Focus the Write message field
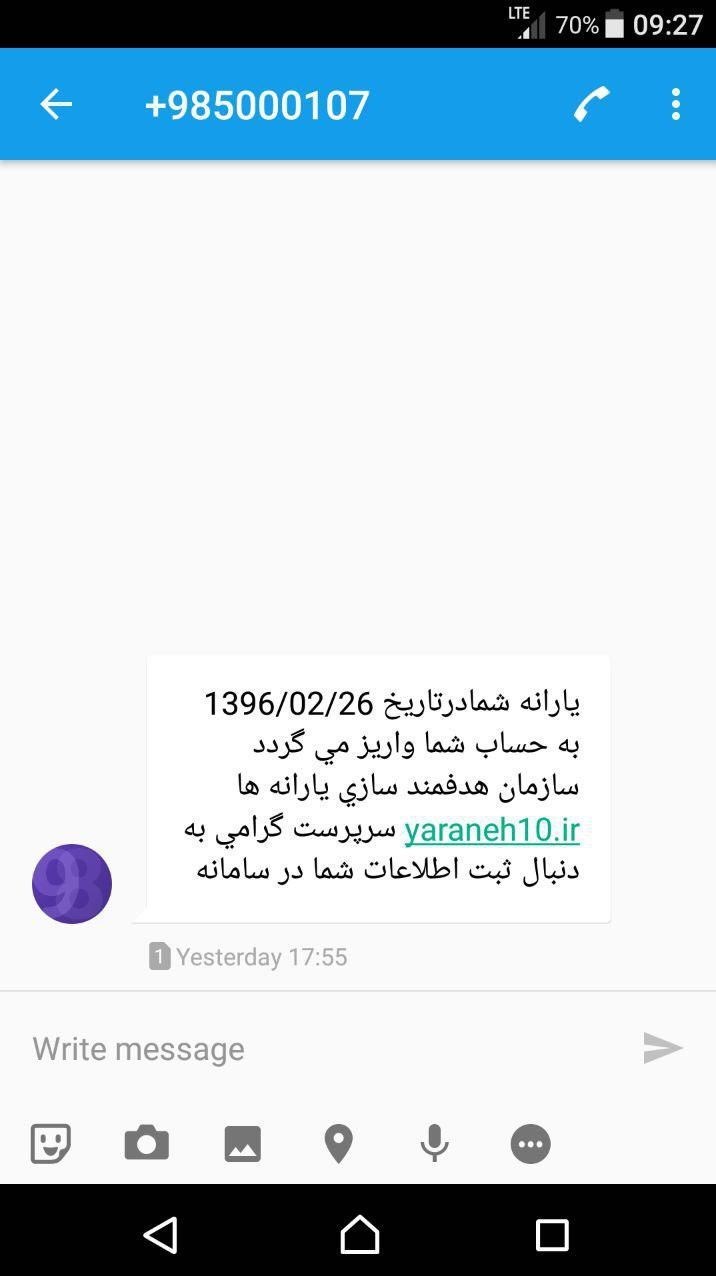This screenshot has height=1276, width=716. click(320, 1048)
